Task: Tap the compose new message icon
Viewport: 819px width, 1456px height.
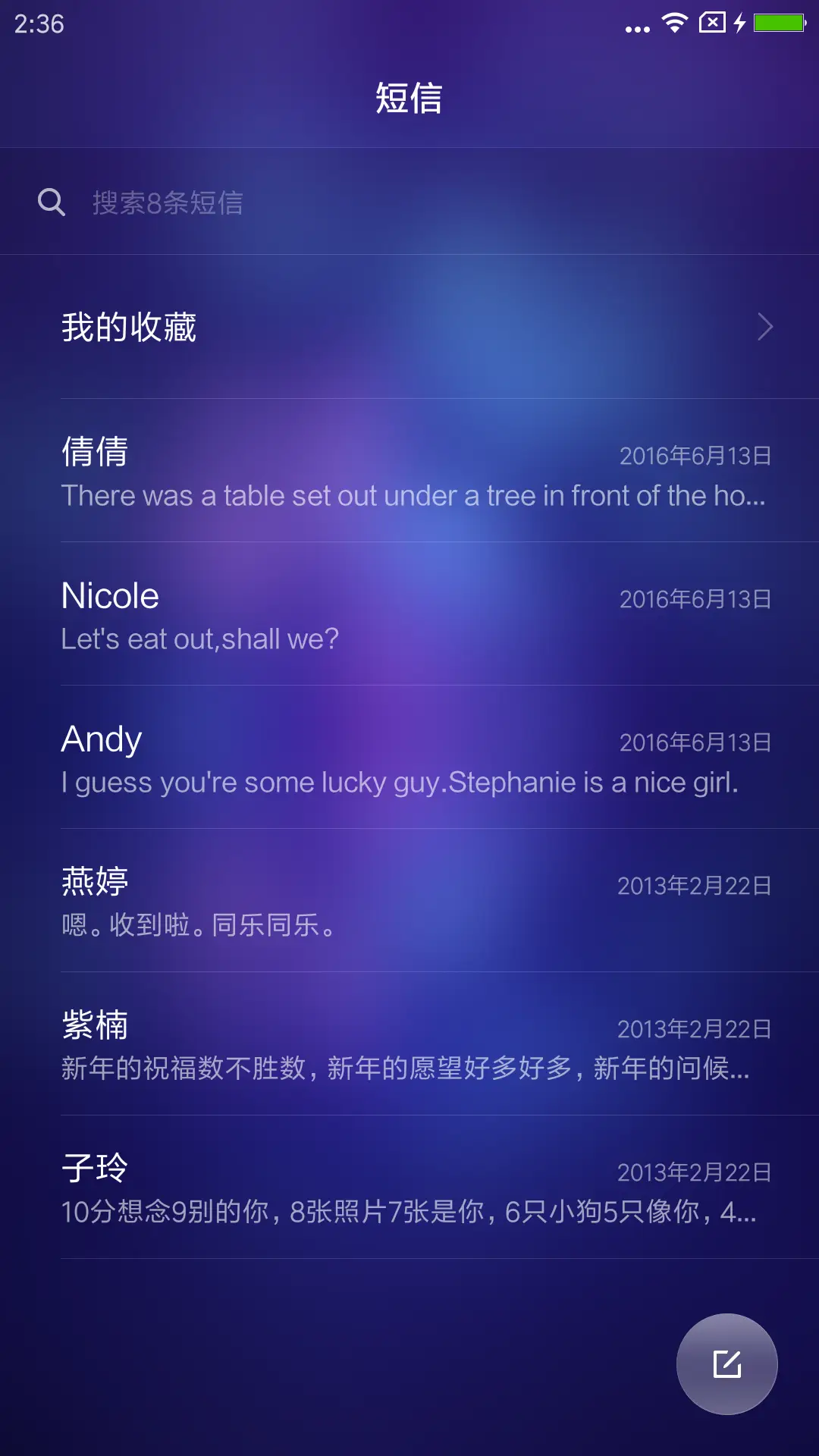Action: (x=726, y=1363)
